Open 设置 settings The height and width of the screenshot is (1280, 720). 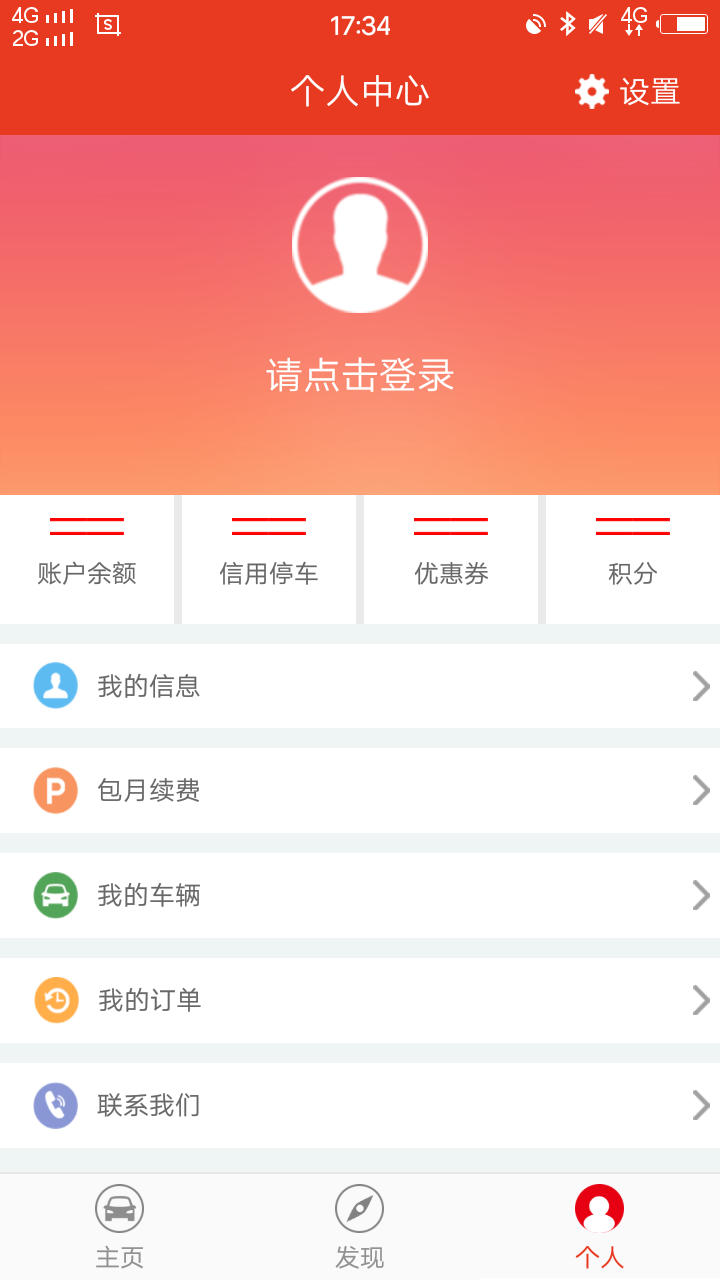(628, 92)
